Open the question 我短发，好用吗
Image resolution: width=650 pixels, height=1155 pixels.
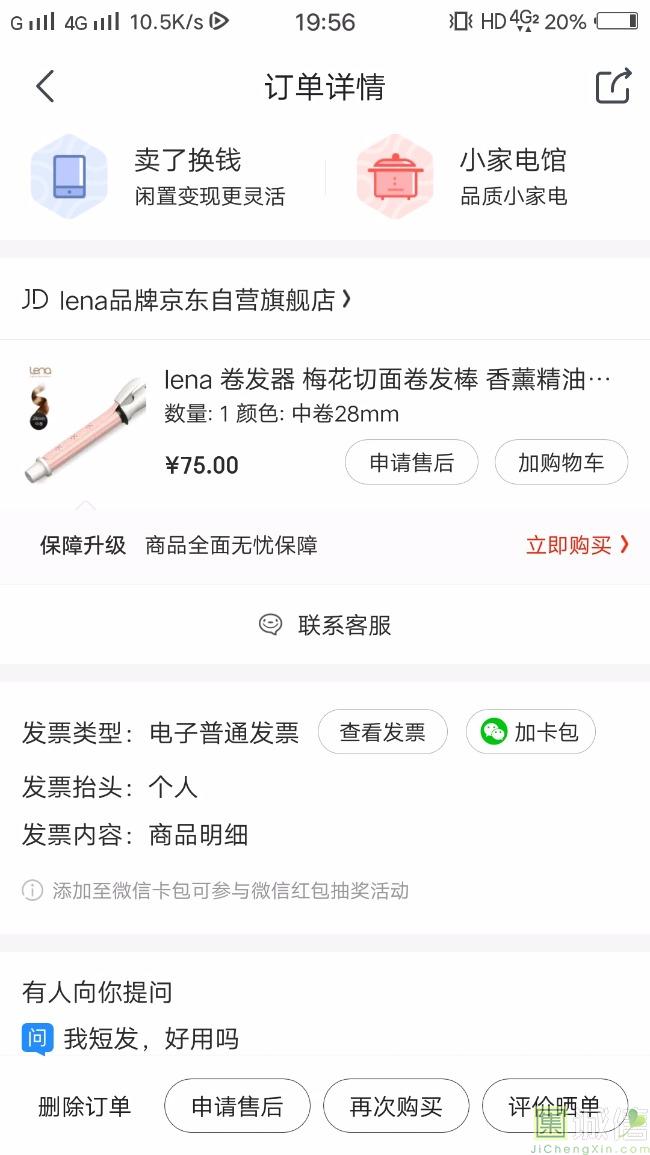[150, 1039]
